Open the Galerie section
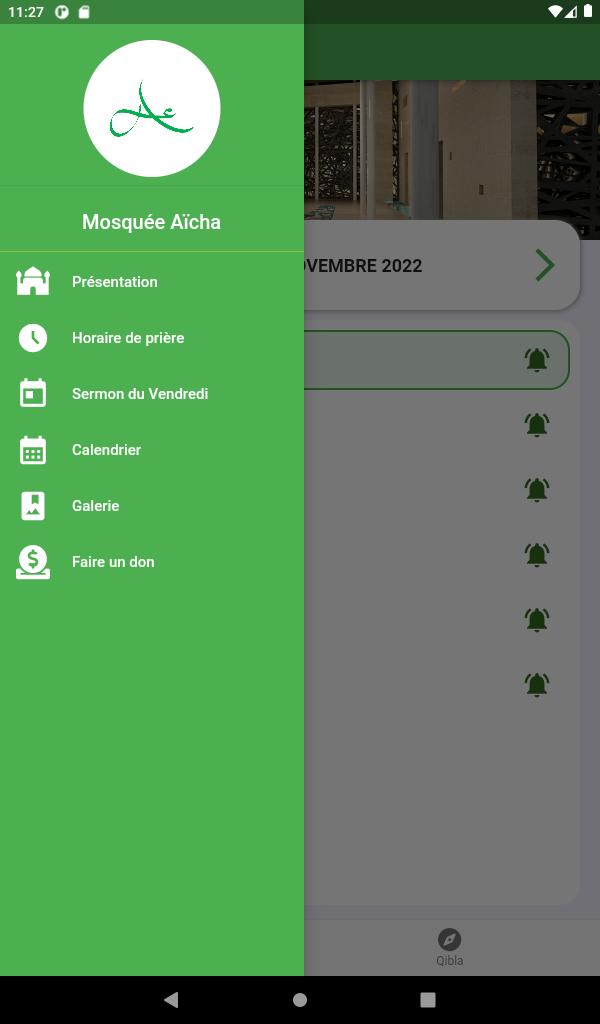The image size is (600, 1024). 151,506
